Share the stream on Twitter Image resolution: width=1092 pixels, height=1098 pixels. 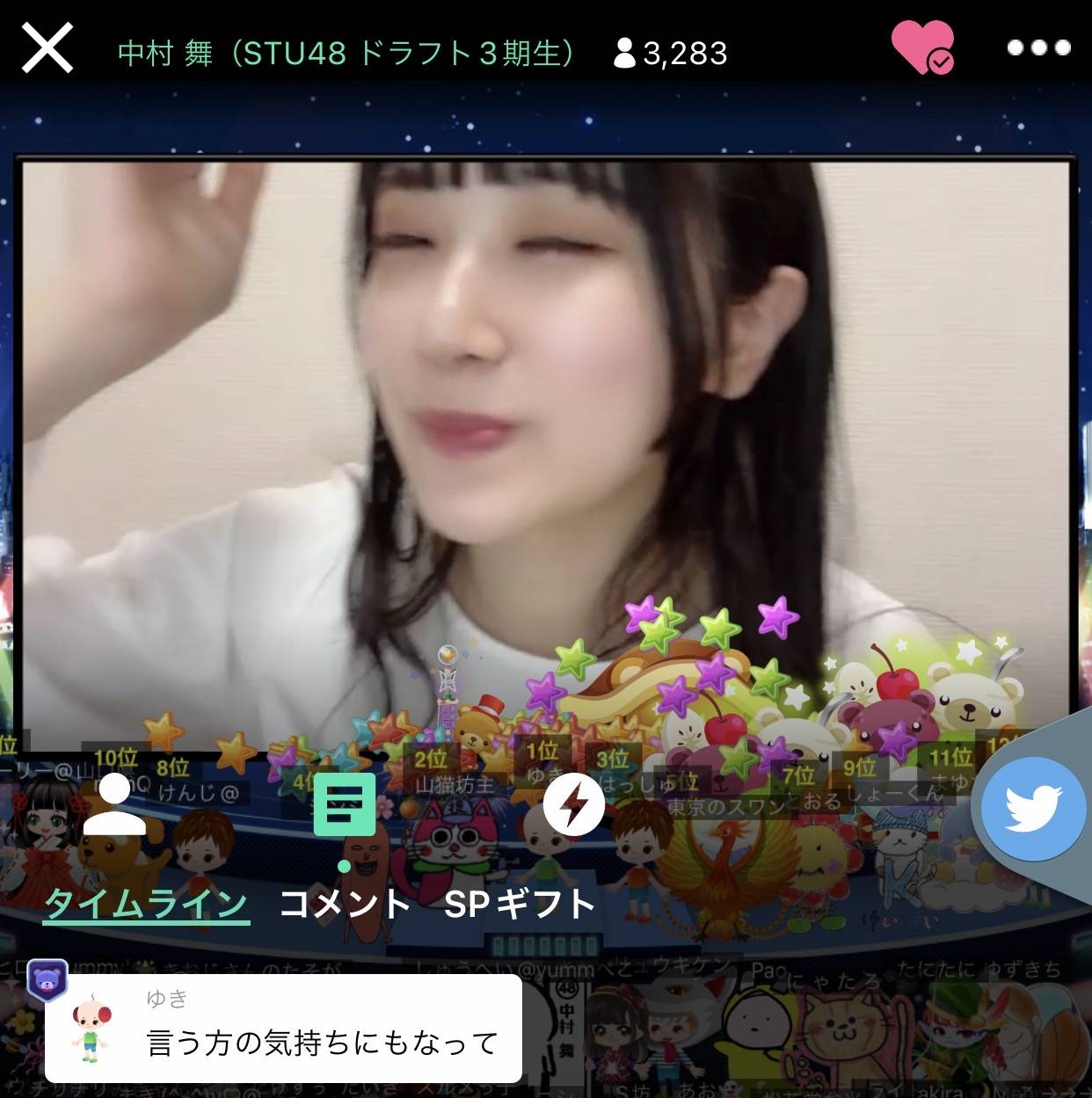pyautogui.click(x=1033, y=809)
